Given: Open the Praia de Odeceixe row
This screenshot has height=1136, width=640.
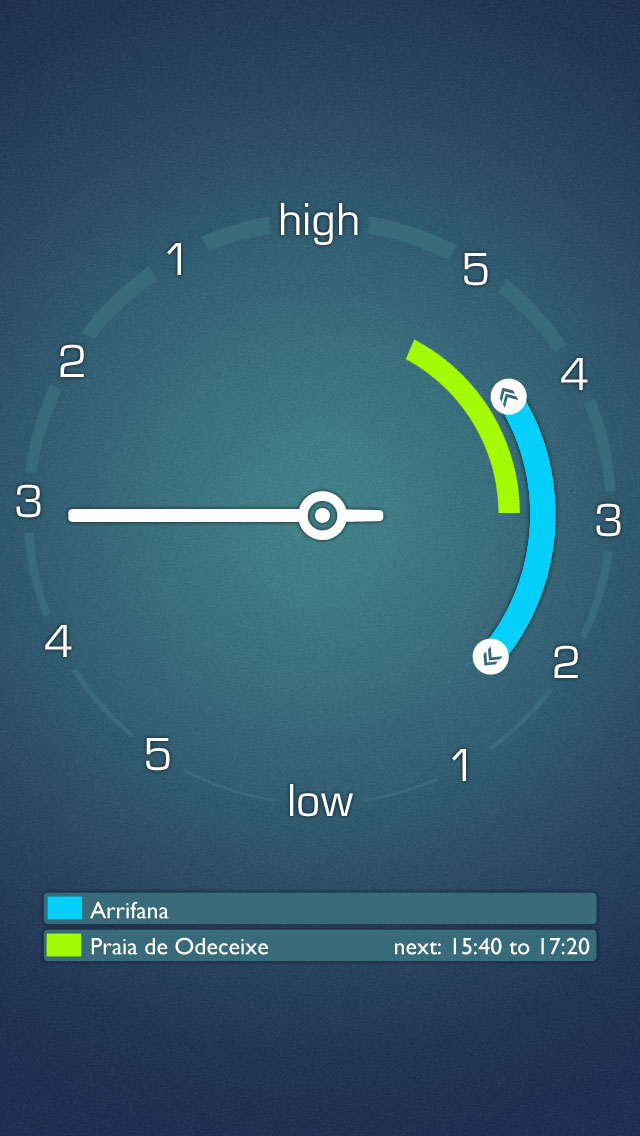Looking at the screenshot, I should pos(320,946).
